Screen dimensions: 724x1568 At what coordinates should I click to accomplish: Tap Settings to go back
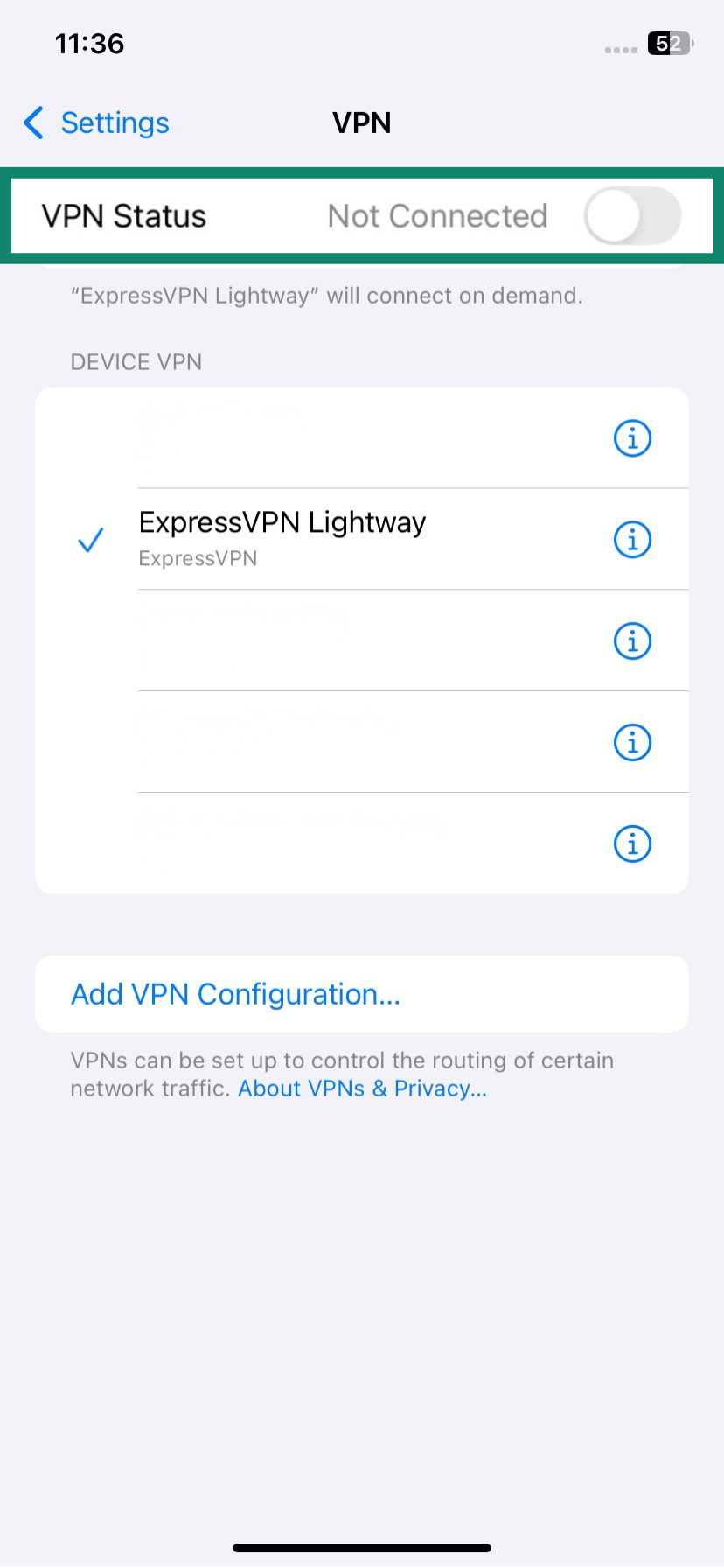(x=115, y=123)
